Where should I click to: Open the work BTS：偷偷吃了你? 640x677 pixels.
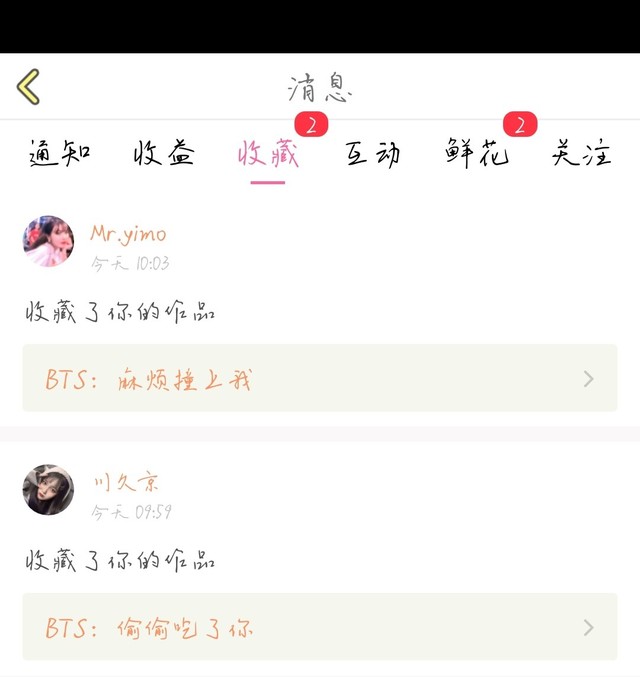click(319, 627)
